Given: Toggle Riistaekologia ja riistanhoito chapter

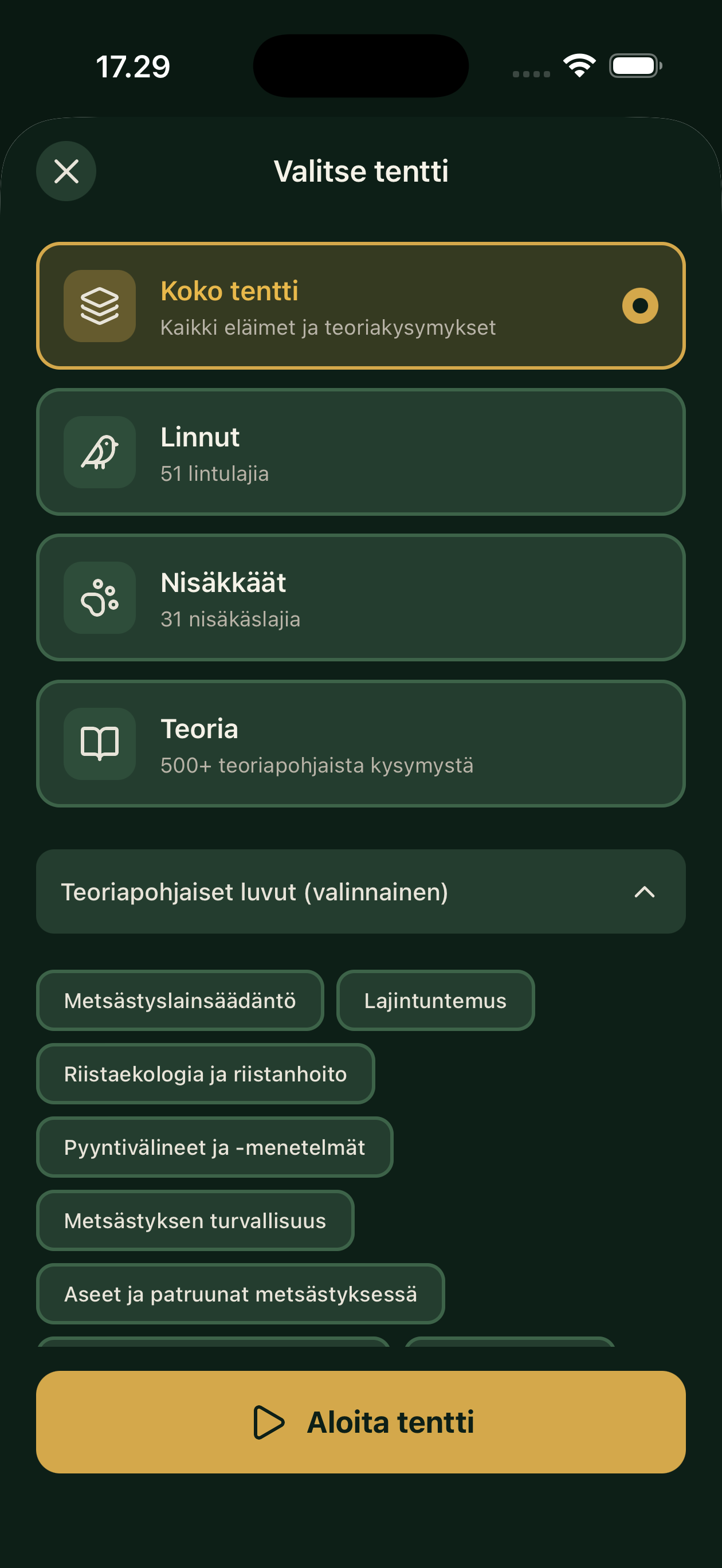Looking at the screenshot, I should (205, 1074).
